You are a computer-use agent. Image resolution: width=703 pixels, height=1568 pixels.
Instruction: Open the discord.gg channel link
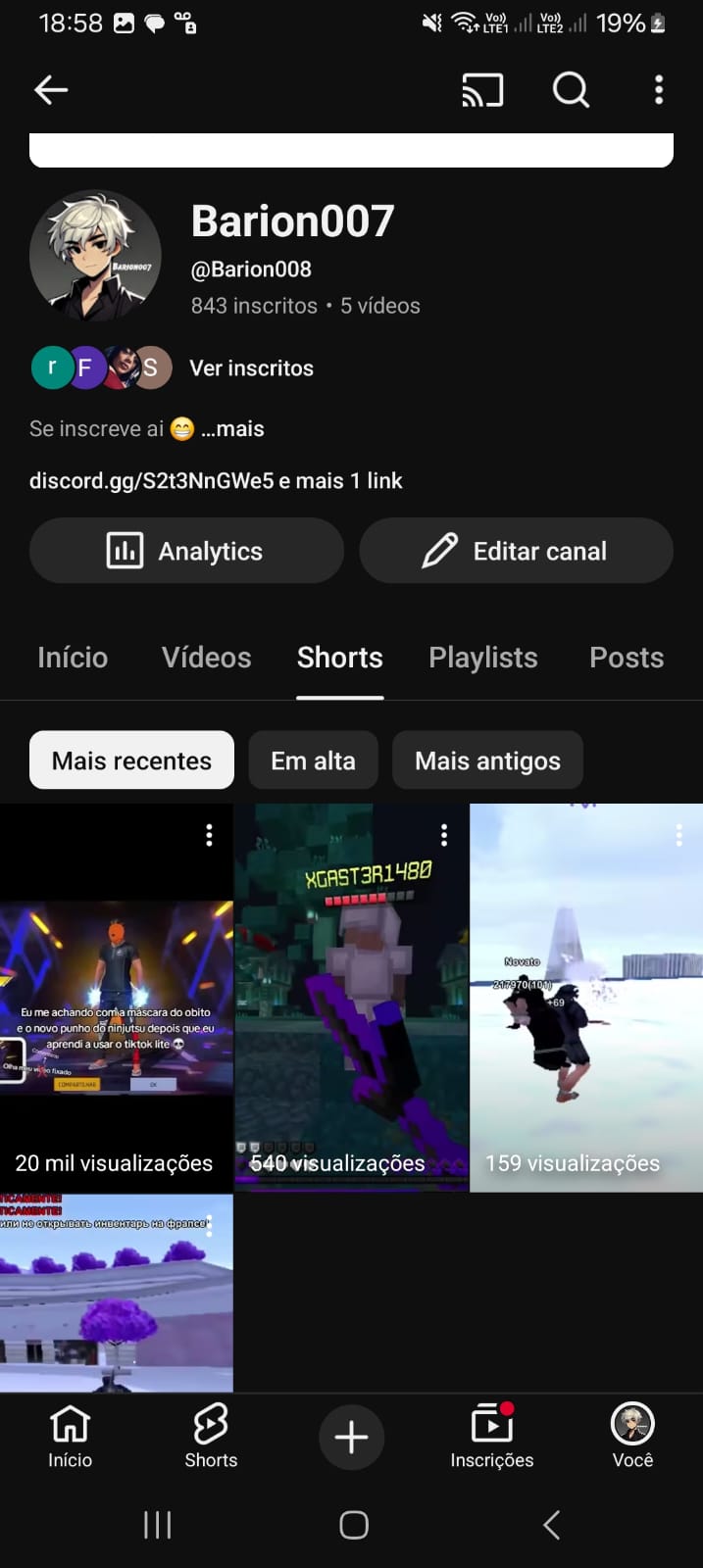coord(152,481)
